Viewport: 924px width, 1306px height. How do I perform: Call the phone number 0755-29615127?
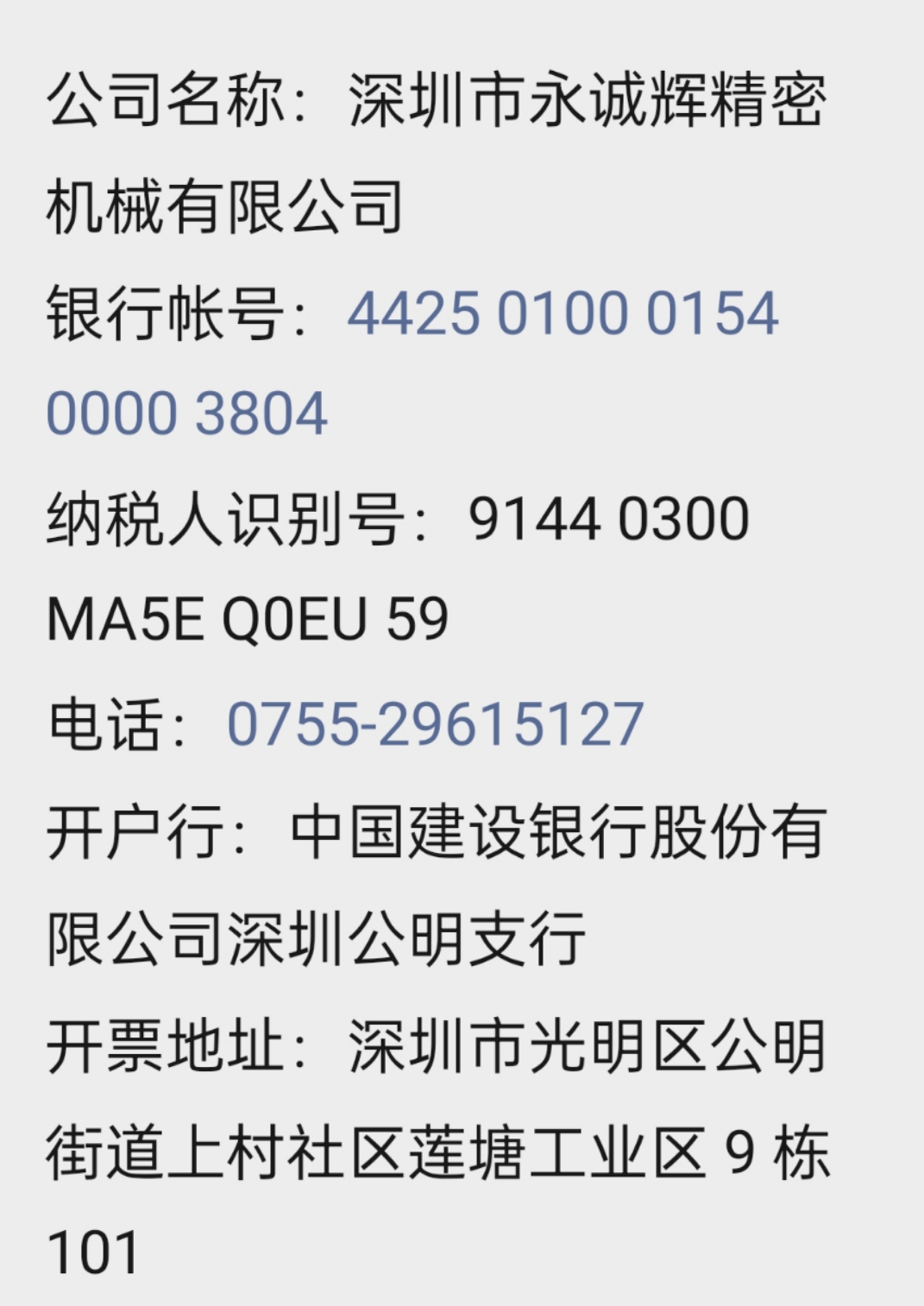pyautogui.click(x=435, y=723)
